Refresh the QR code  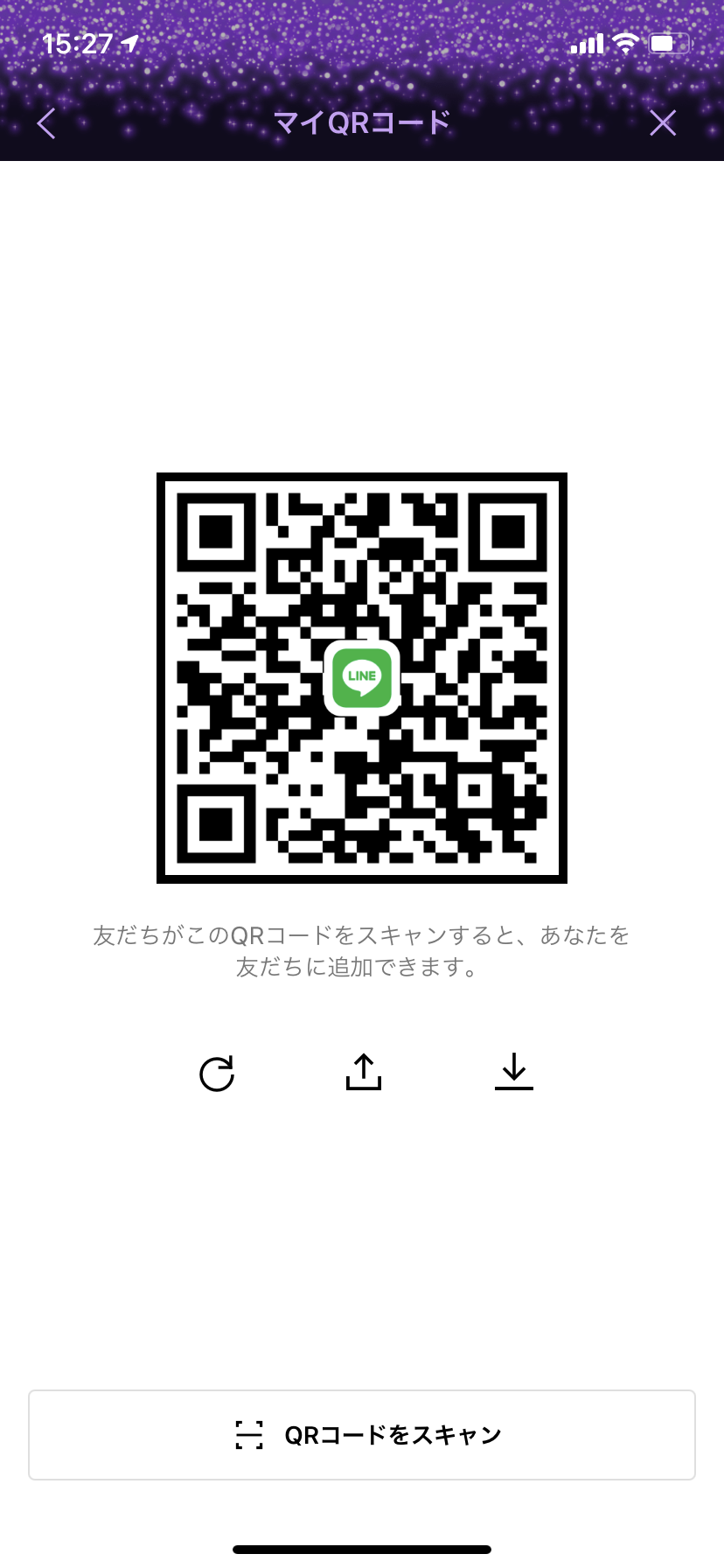pos(217,1074)
